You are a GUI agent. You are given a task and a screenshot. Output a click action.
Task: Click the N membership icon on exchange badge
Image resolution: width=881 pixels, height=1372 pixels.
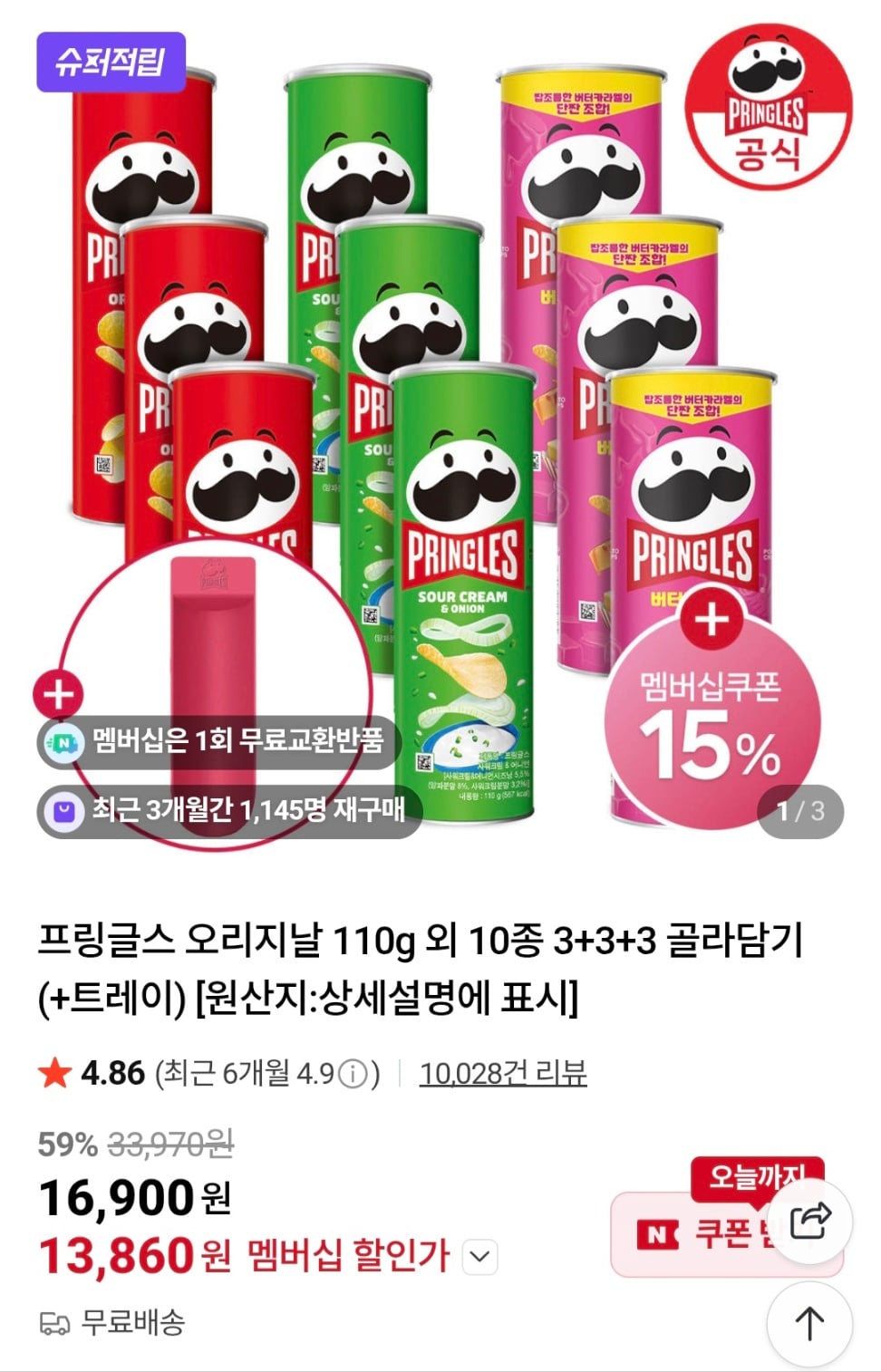tap(63, 742)
